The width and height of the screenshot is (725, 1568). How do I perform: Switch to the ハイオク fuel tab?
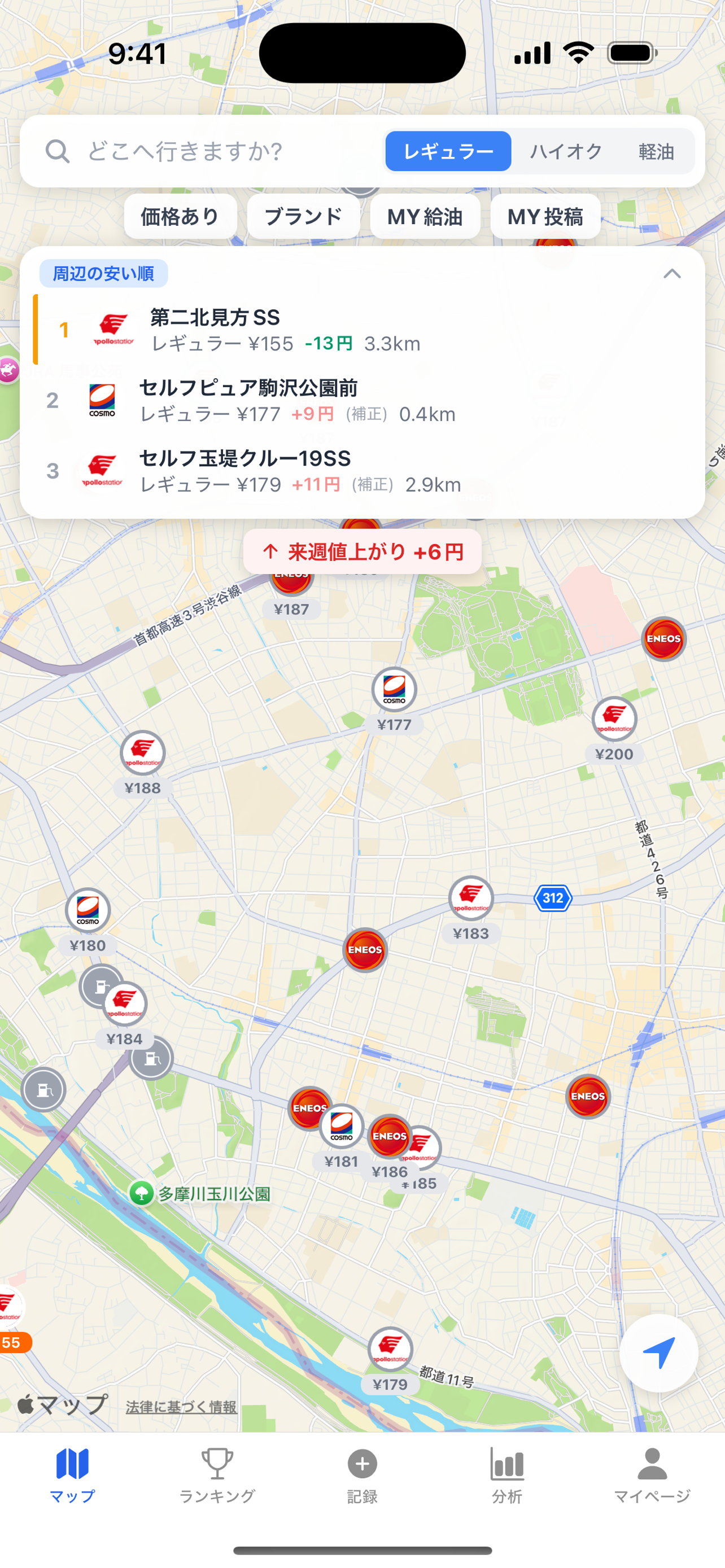[566, 152]
